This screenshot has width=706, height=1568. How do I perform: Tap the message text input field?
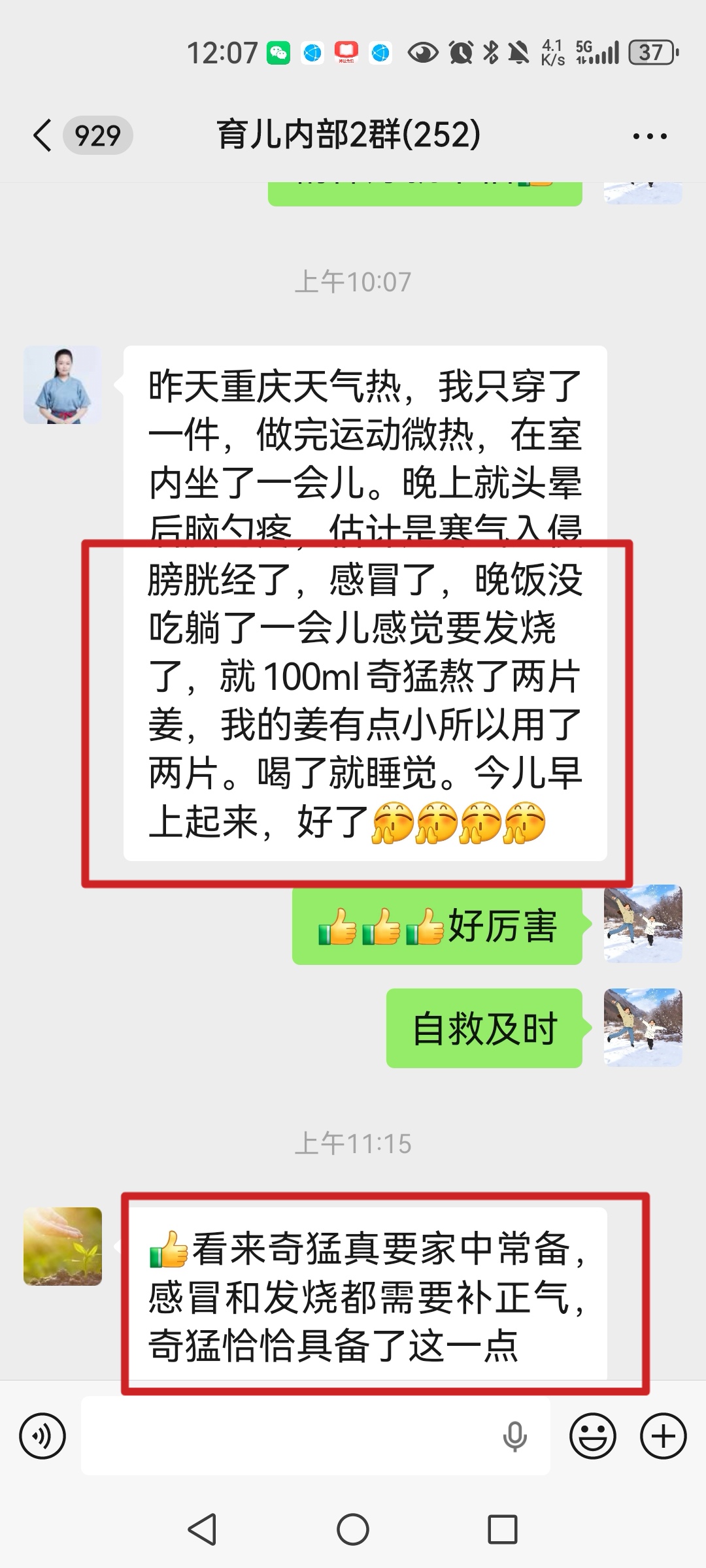pyautogui.click(x=288, y=1435)
